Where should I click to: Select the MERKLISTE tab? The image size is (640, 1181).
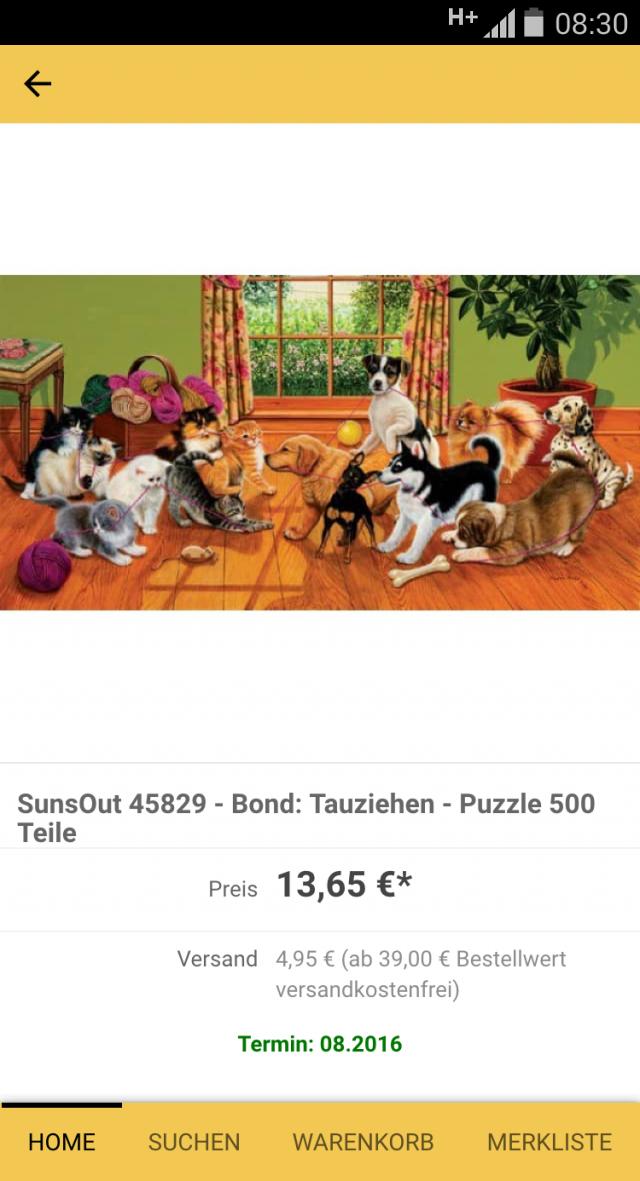point(549,1142)
